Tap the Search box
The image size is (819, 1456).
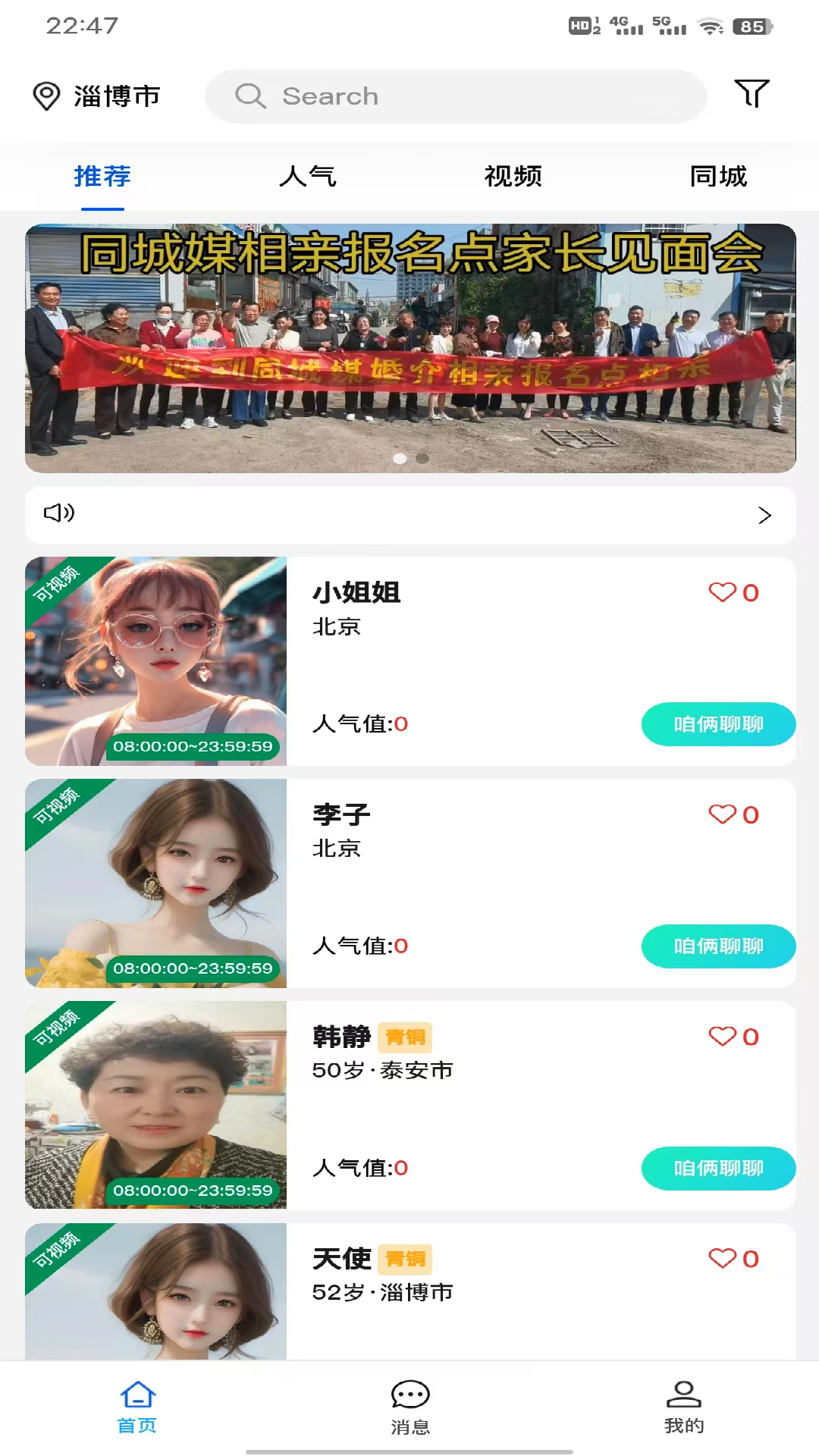coord(455,96)
